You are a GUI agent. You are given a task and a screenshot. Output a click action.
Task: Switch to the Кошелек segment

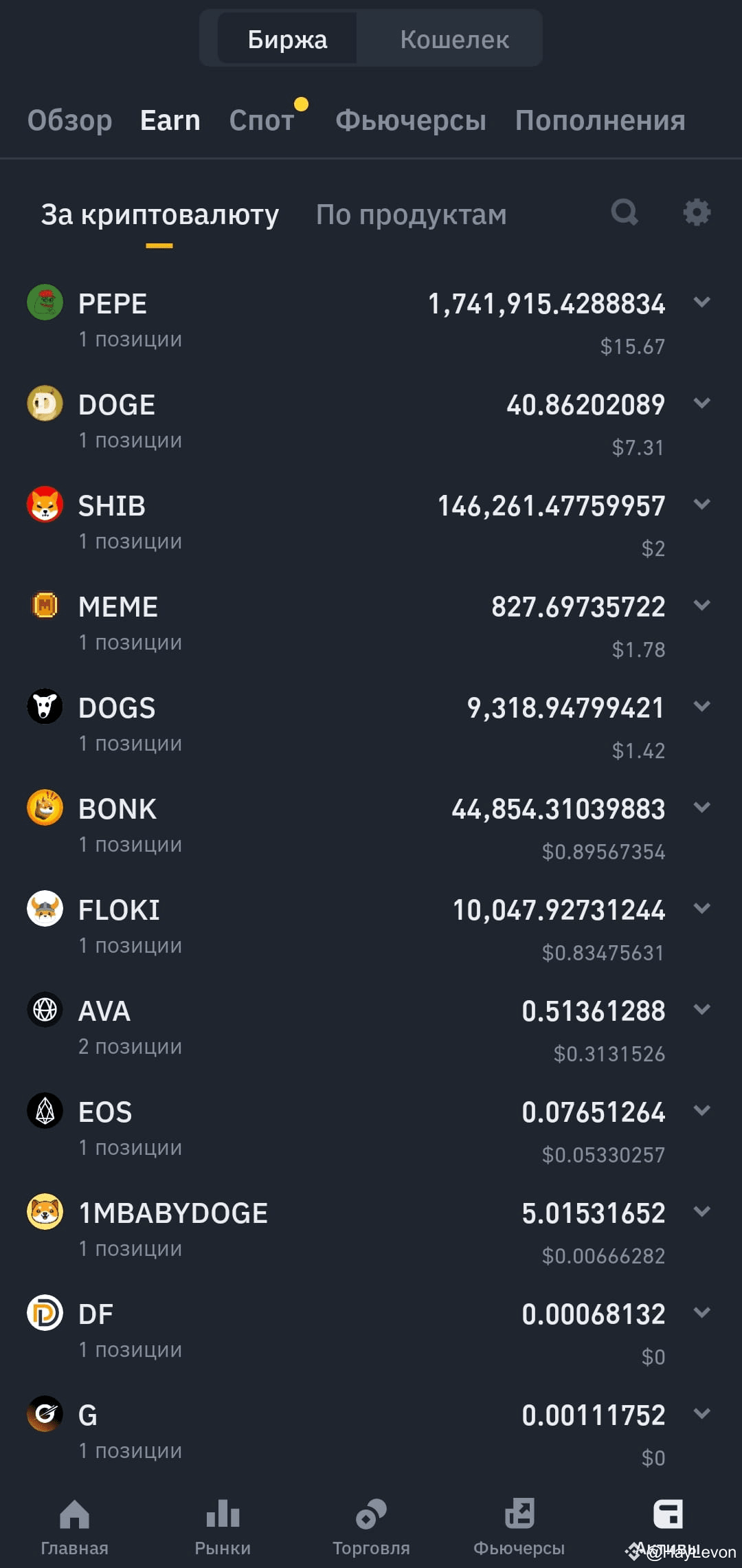(454, 39)
